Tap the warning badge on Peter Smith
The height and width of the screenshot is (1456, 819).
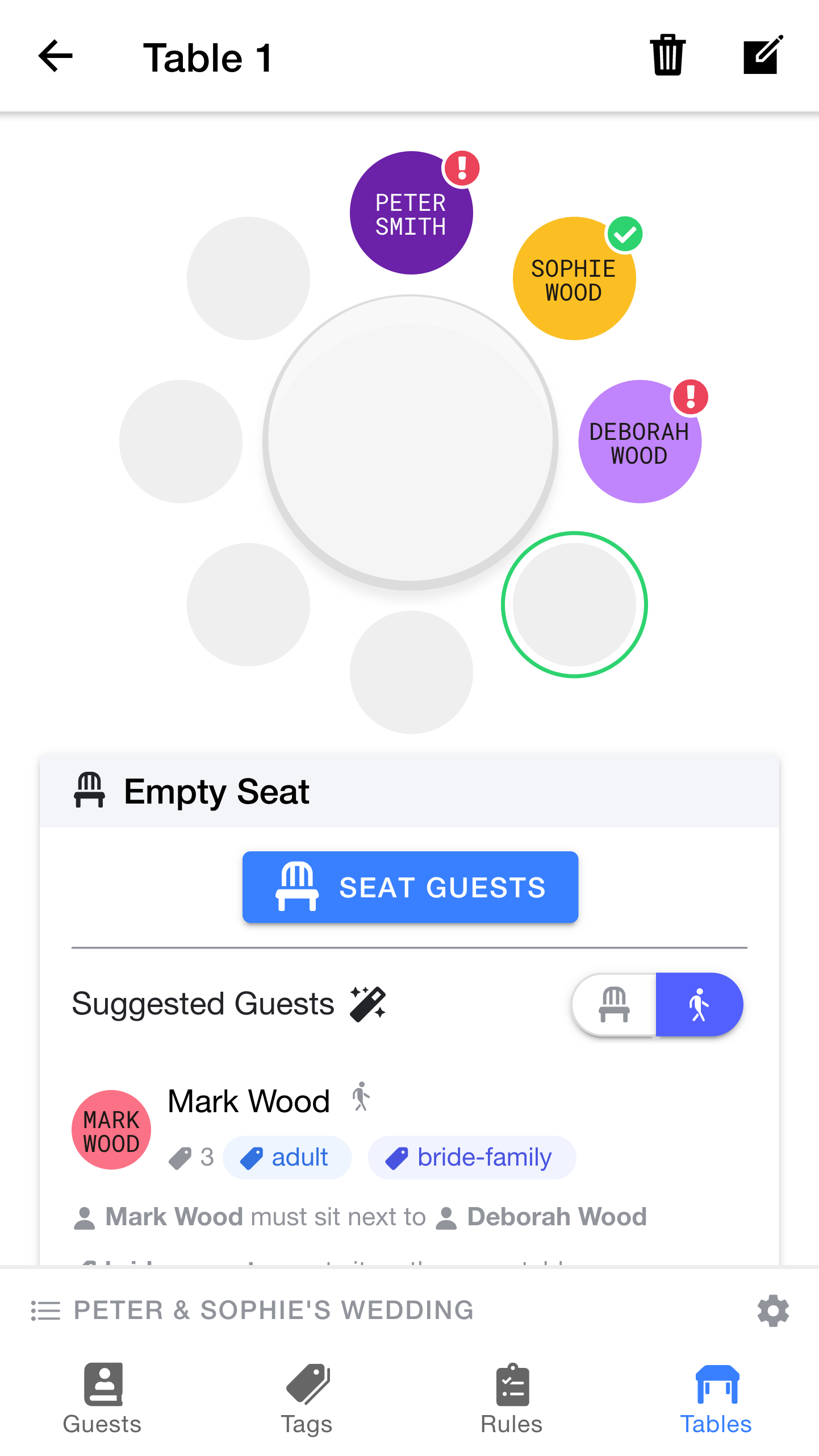pos(461,168)
